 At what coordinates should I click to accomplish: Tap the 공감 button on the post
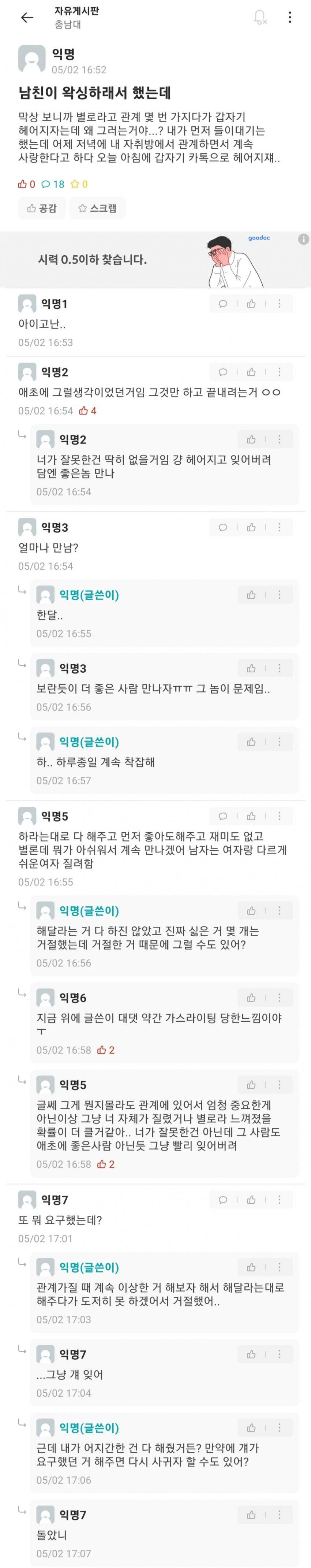[x=42, y=208]
